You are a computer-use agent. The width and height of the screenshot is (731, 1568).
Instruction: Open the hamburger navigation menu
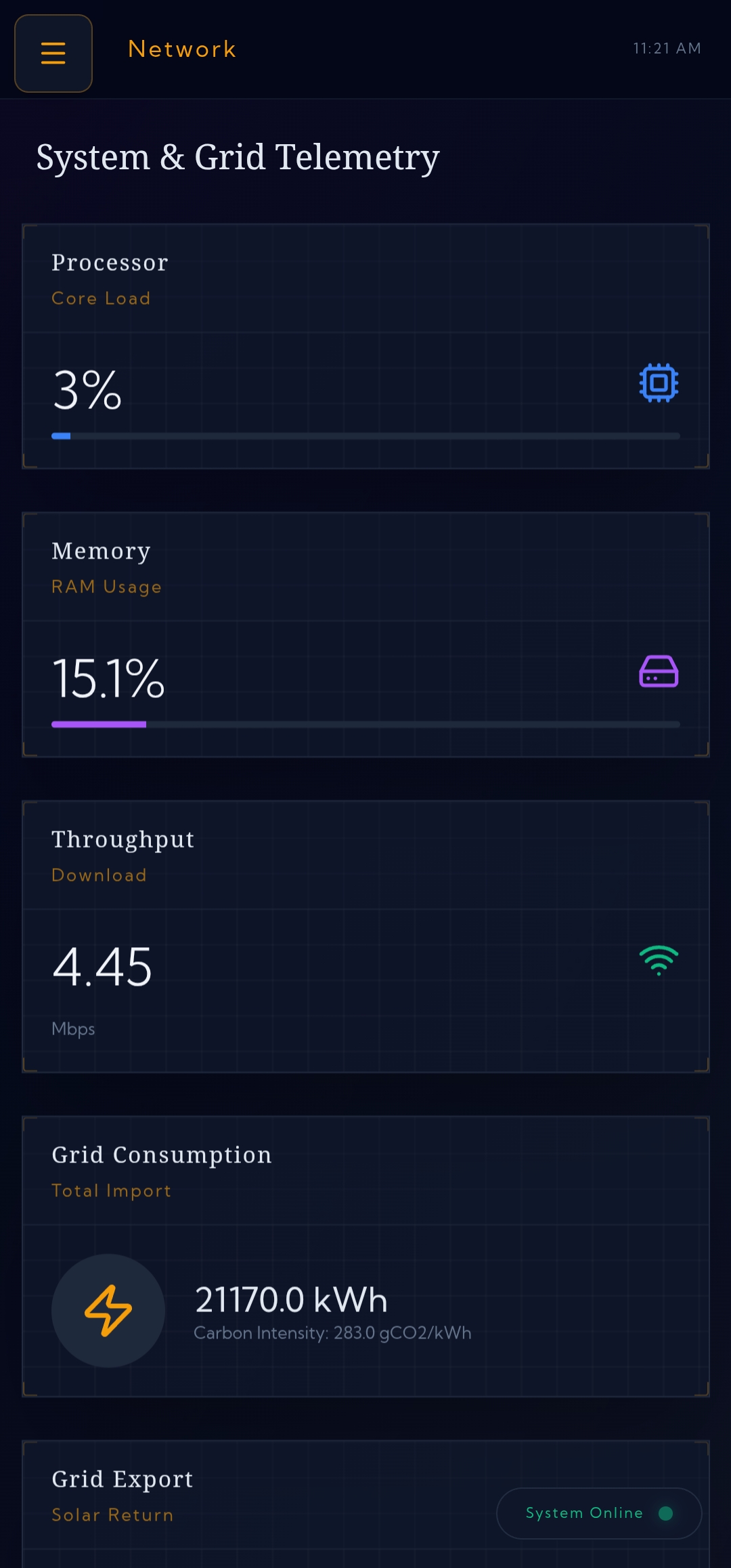[x=53, y=53]
